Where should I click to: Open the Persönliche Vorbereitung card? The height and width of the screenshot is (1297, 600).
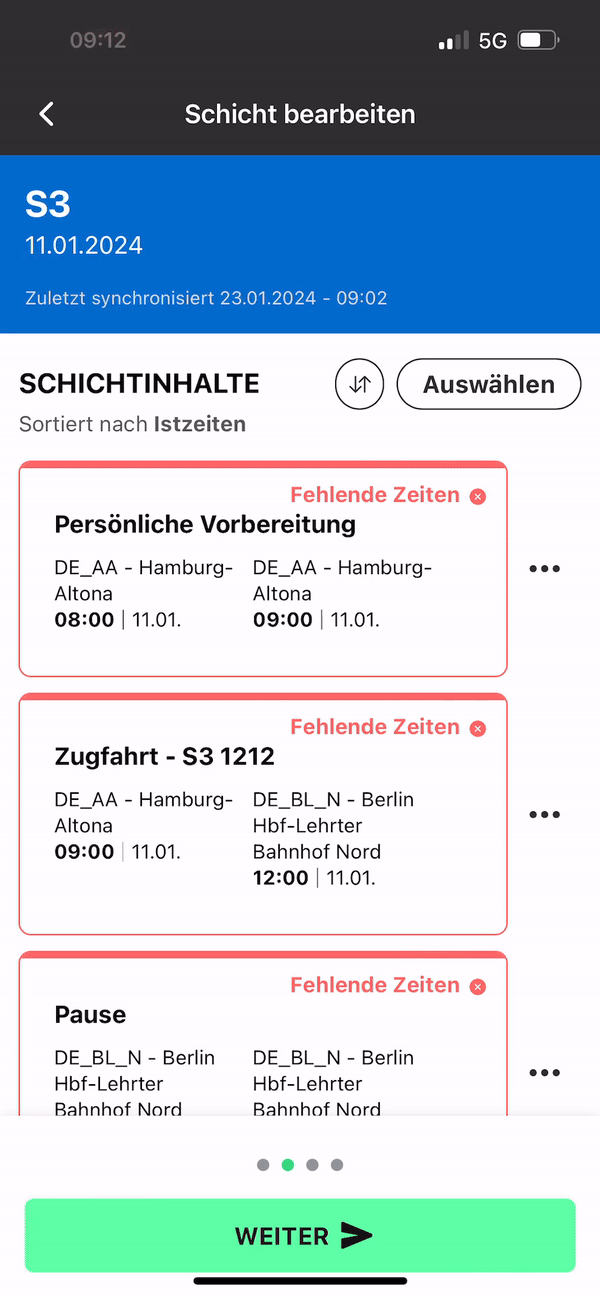263,569
